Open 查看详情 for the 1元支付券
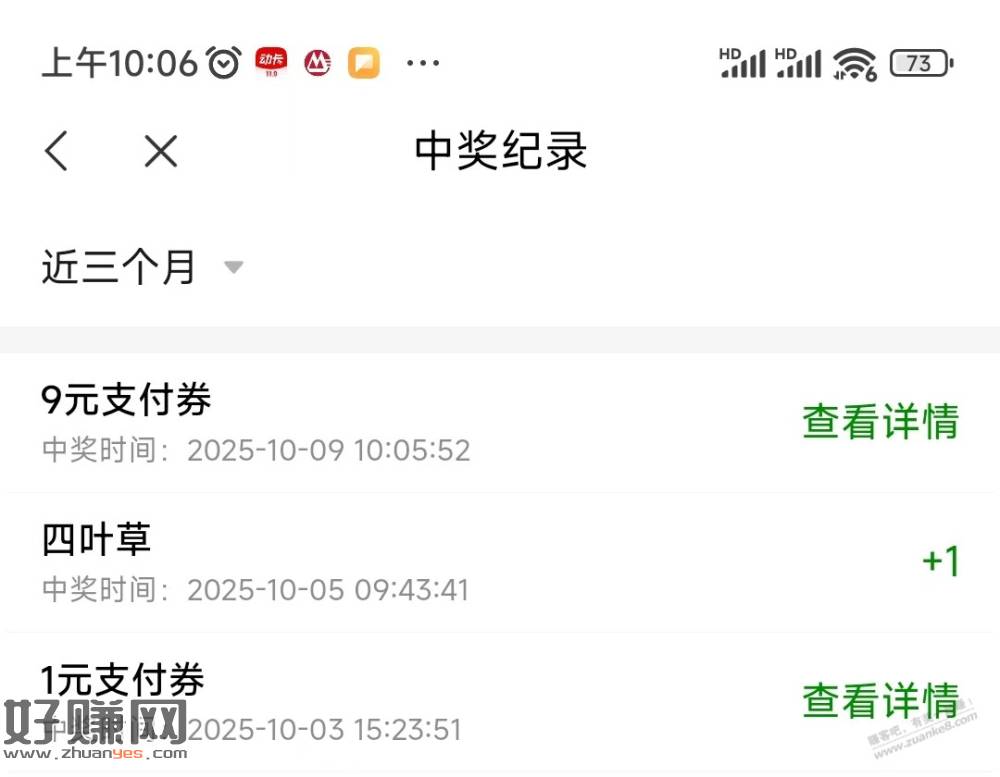 [880, 700]
